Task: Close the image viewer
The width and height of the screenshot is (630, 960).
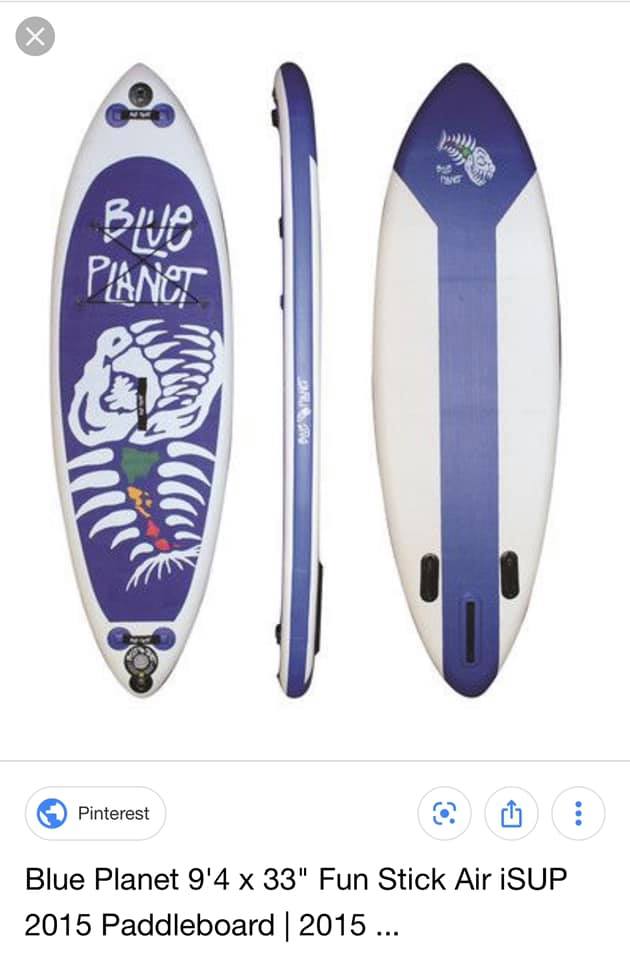Action: (35, 37)
